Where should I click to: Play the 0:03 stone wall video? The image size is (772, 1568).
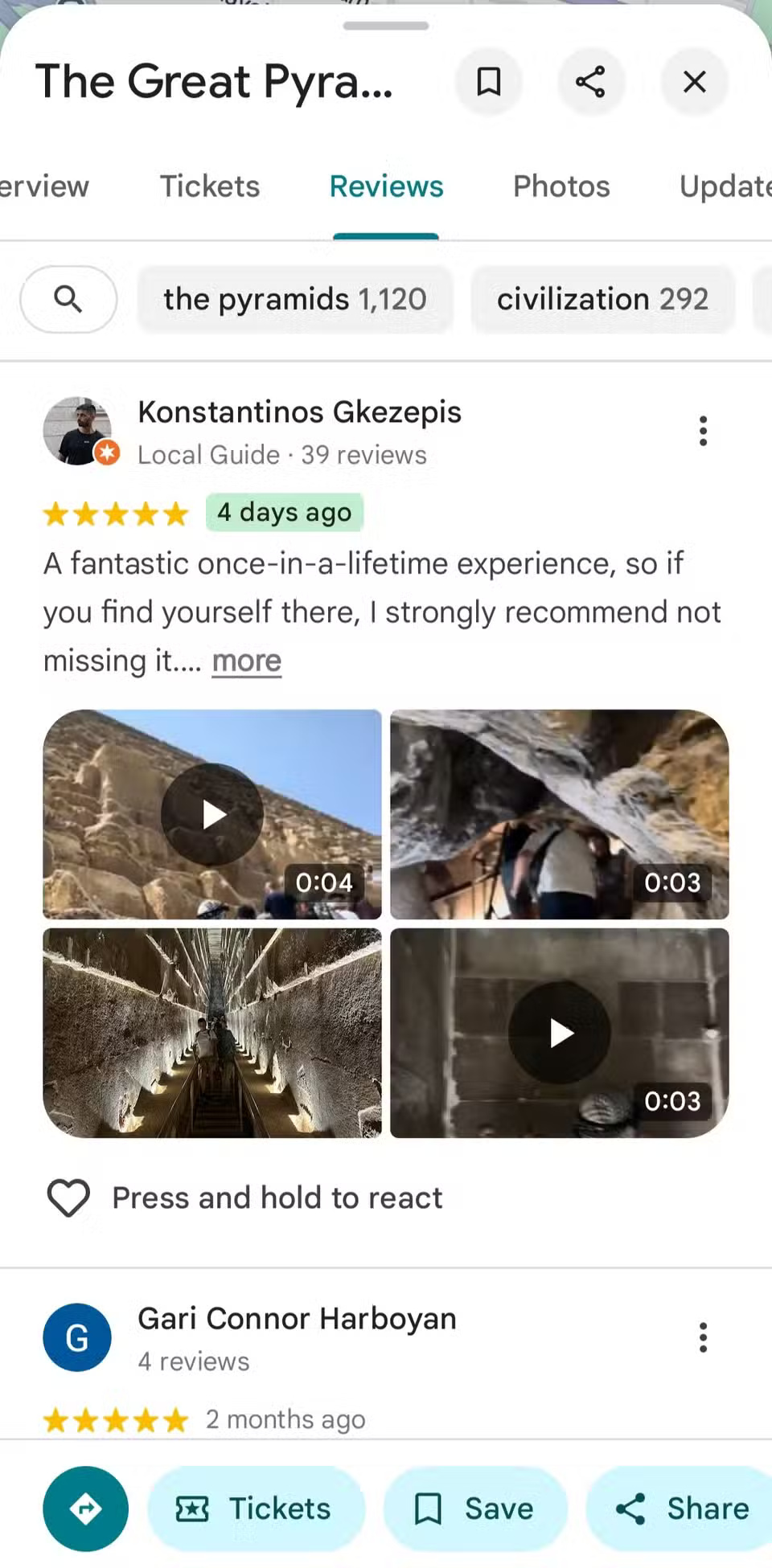point(560,1033)
